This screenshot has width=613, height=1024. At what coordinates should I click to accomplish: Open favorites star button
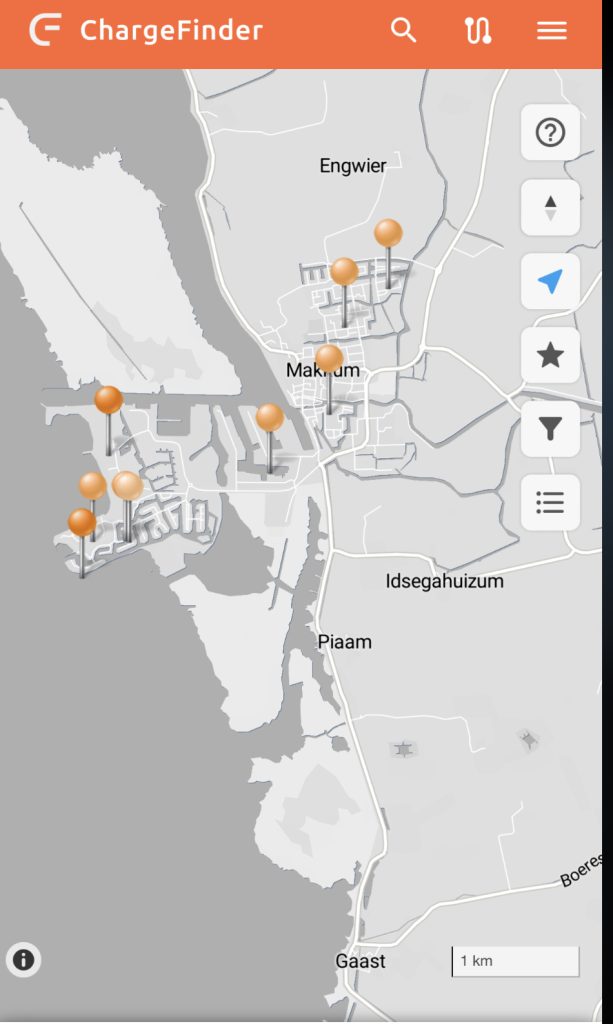(550, 355)
